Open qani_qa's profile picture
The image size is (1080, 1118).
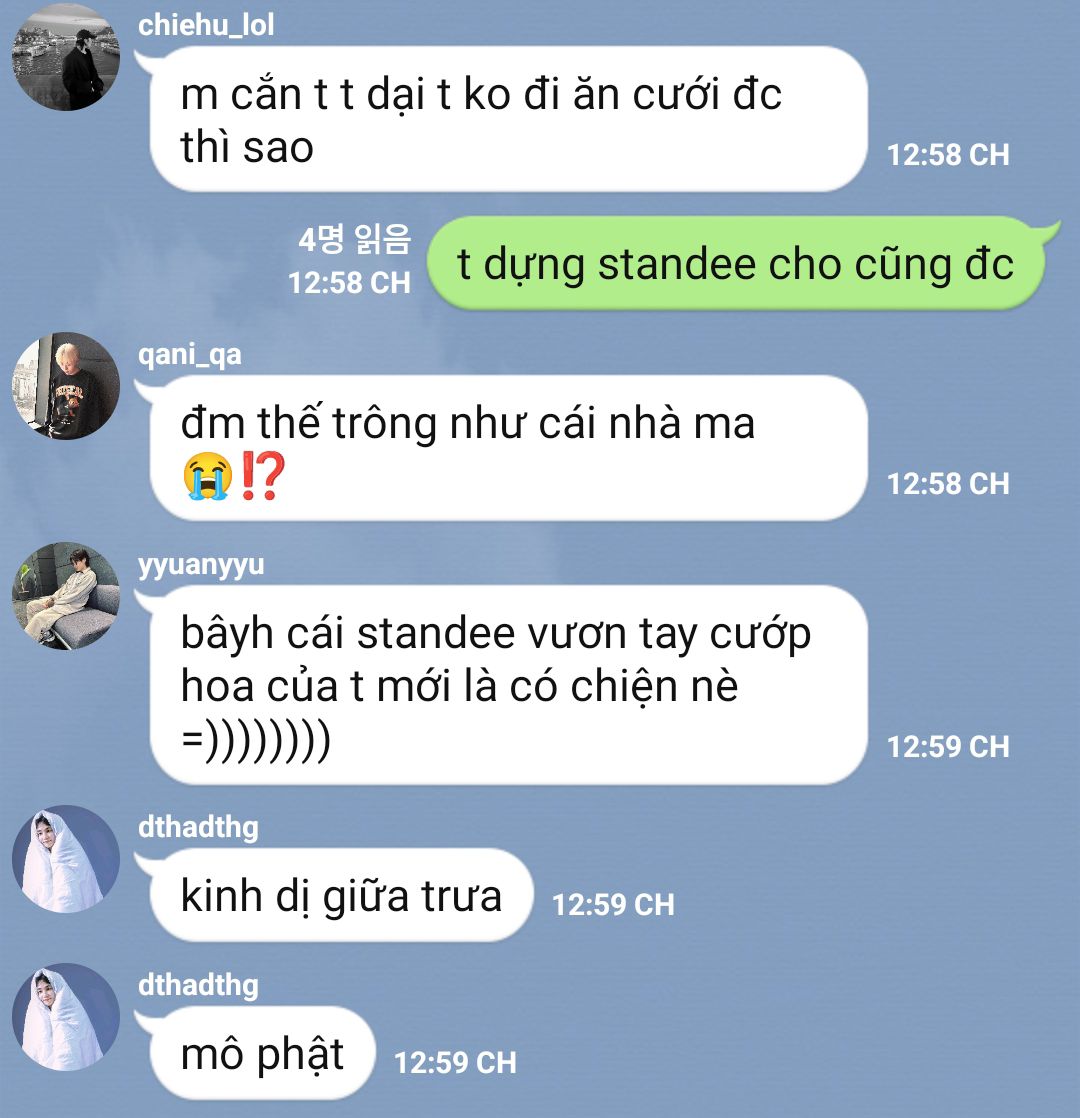[66, 386]
